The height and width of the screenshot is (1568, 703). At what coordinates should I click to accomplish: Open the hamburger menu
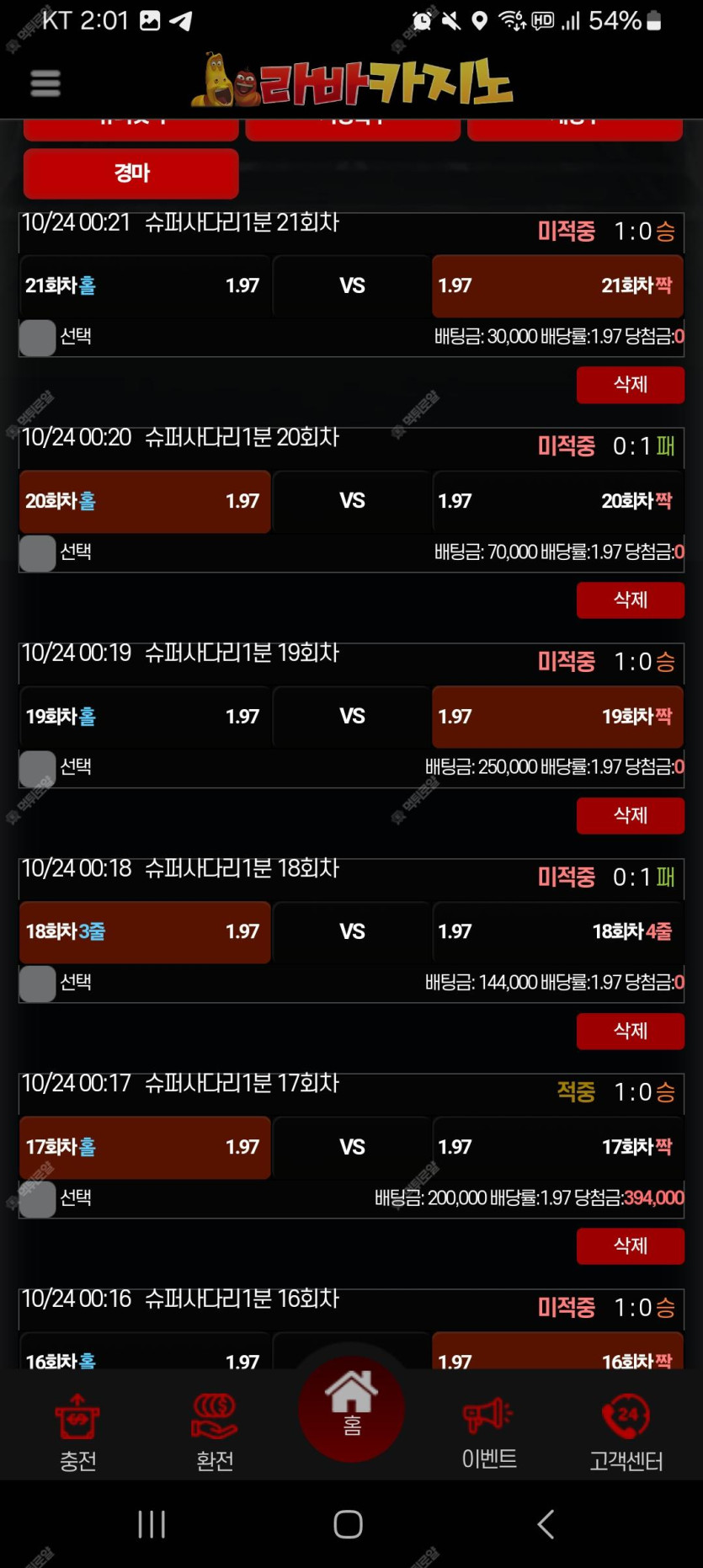45,83
